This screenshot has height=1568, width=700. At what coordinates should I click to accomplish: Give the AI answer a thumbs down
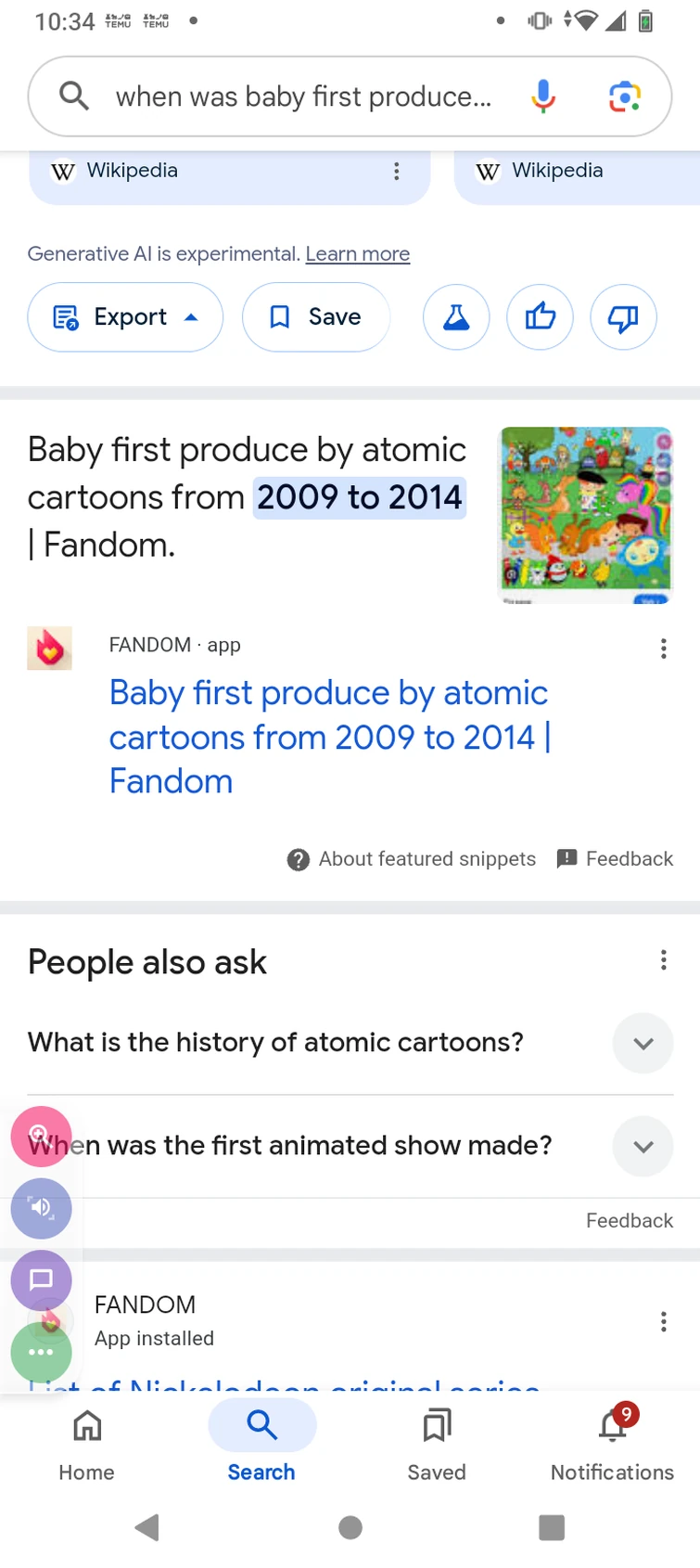point(623,317)
